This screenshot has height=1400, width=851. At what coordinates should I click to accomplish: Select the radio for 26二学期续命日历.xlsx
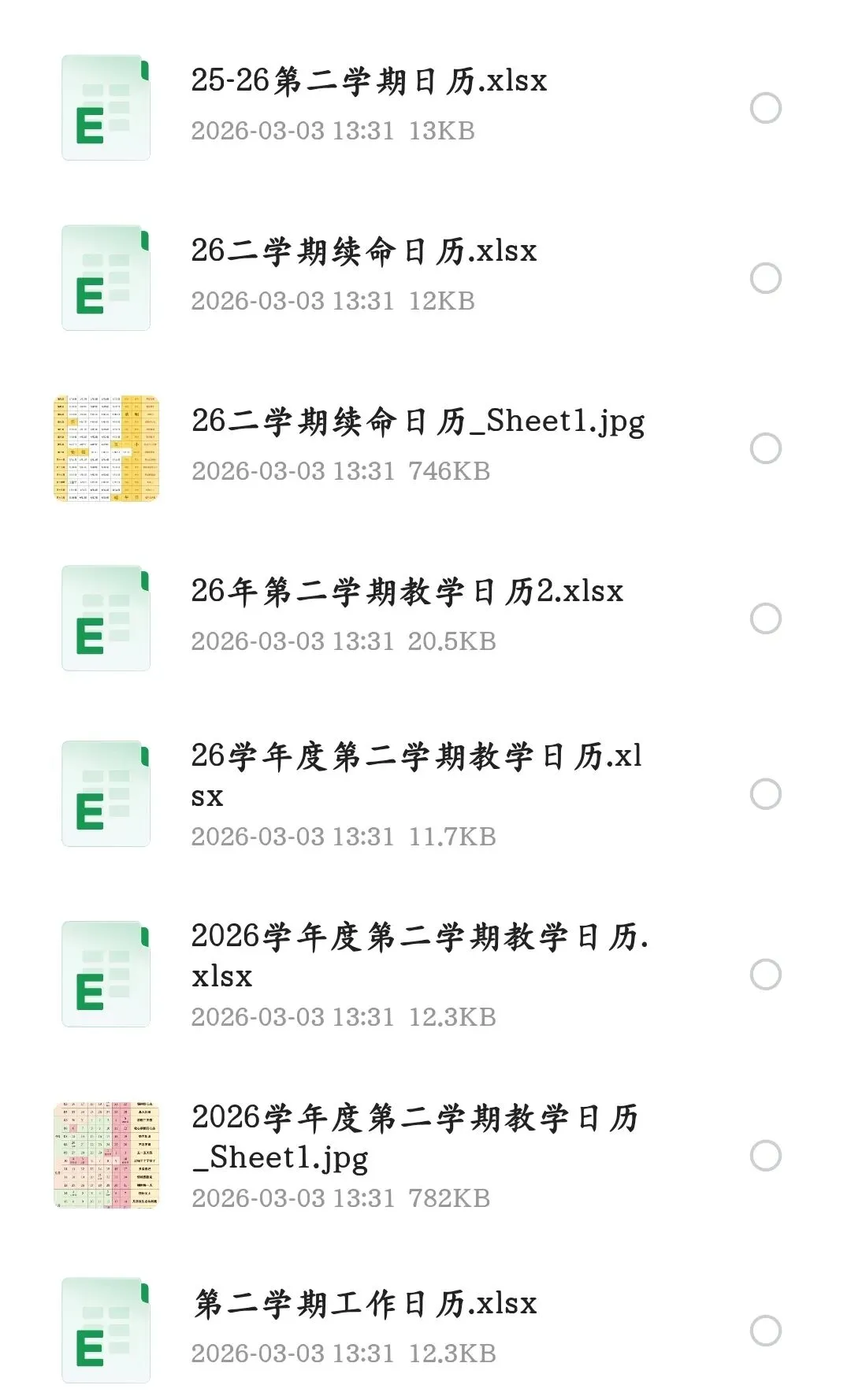pyautogui.click(x=765, y=278)
